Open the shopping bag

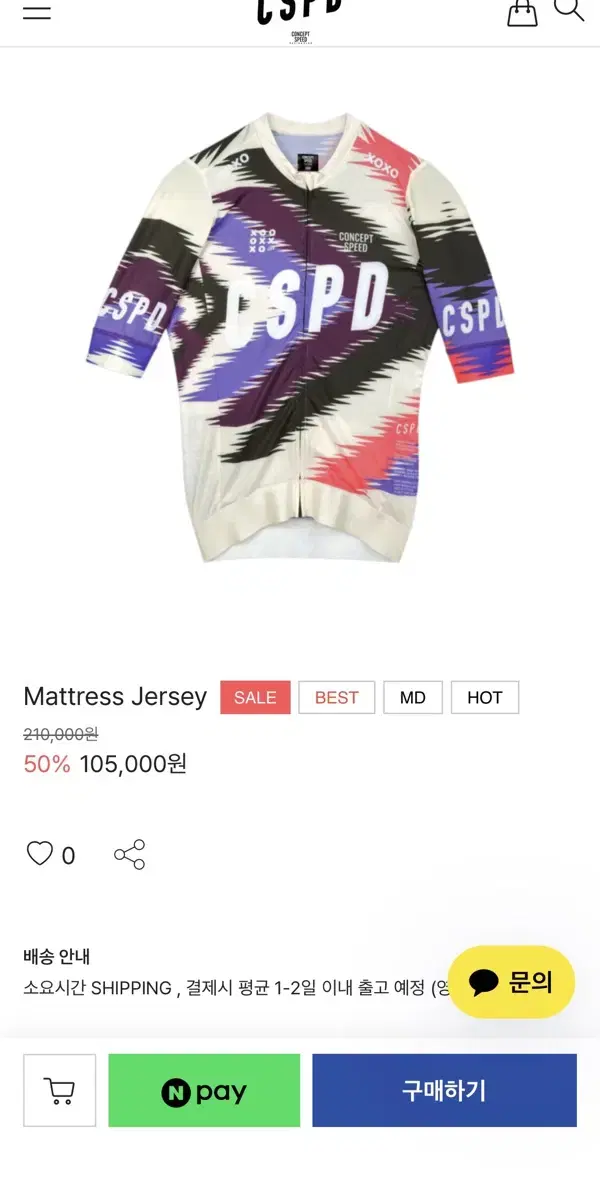pos(522,12)
